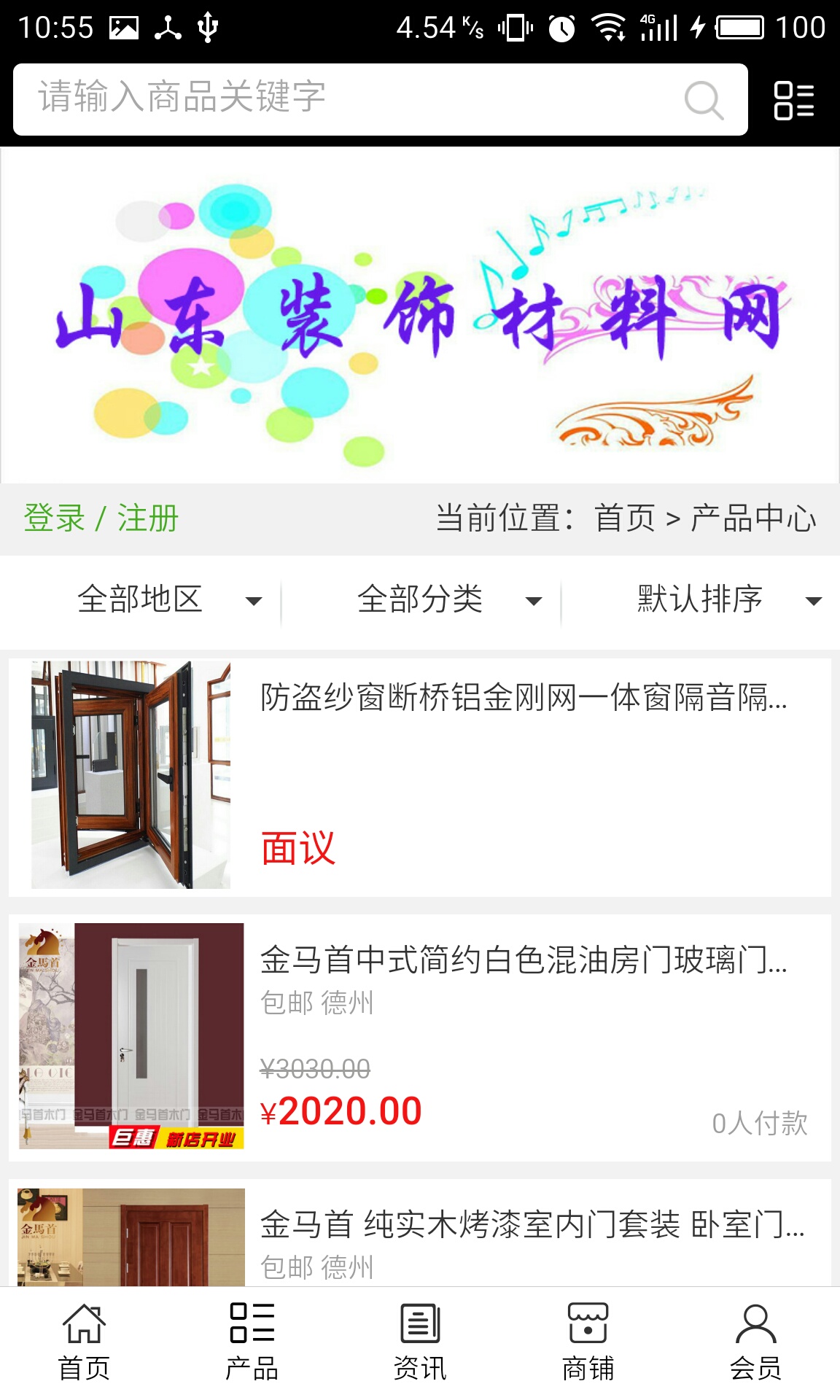The height and width of the screenshot is (1400, 840).
Task: Switch to the 资讯 tab
Action: point(420,1343)
